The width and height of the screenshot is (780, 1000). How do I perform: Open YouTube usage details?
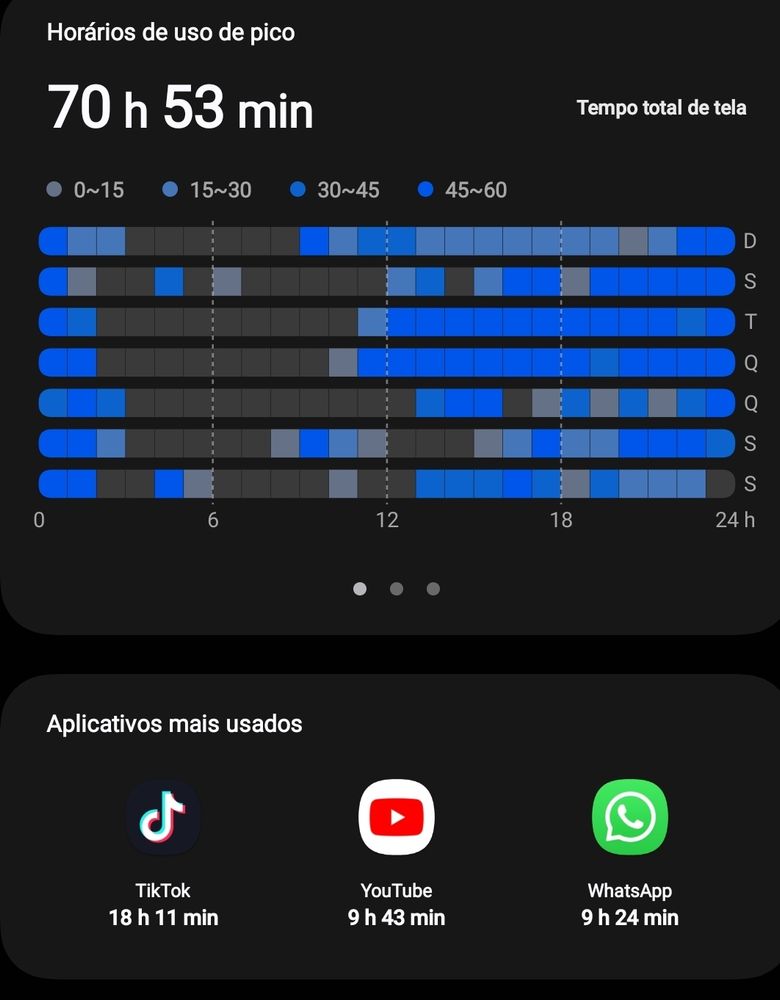396,818
